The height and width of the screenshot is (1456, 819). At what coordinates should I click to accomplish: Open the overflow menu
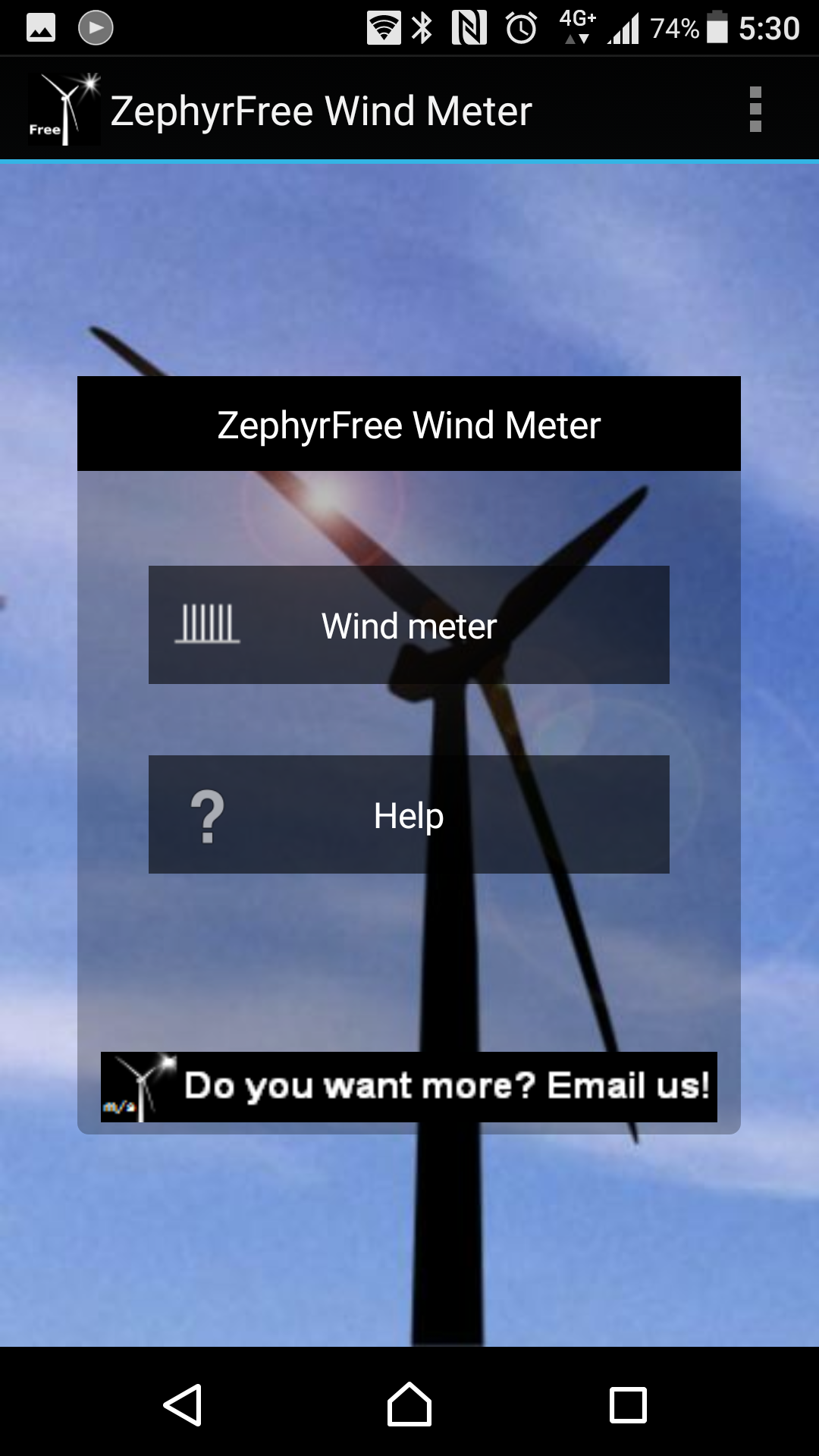click(x=755, y=110)
